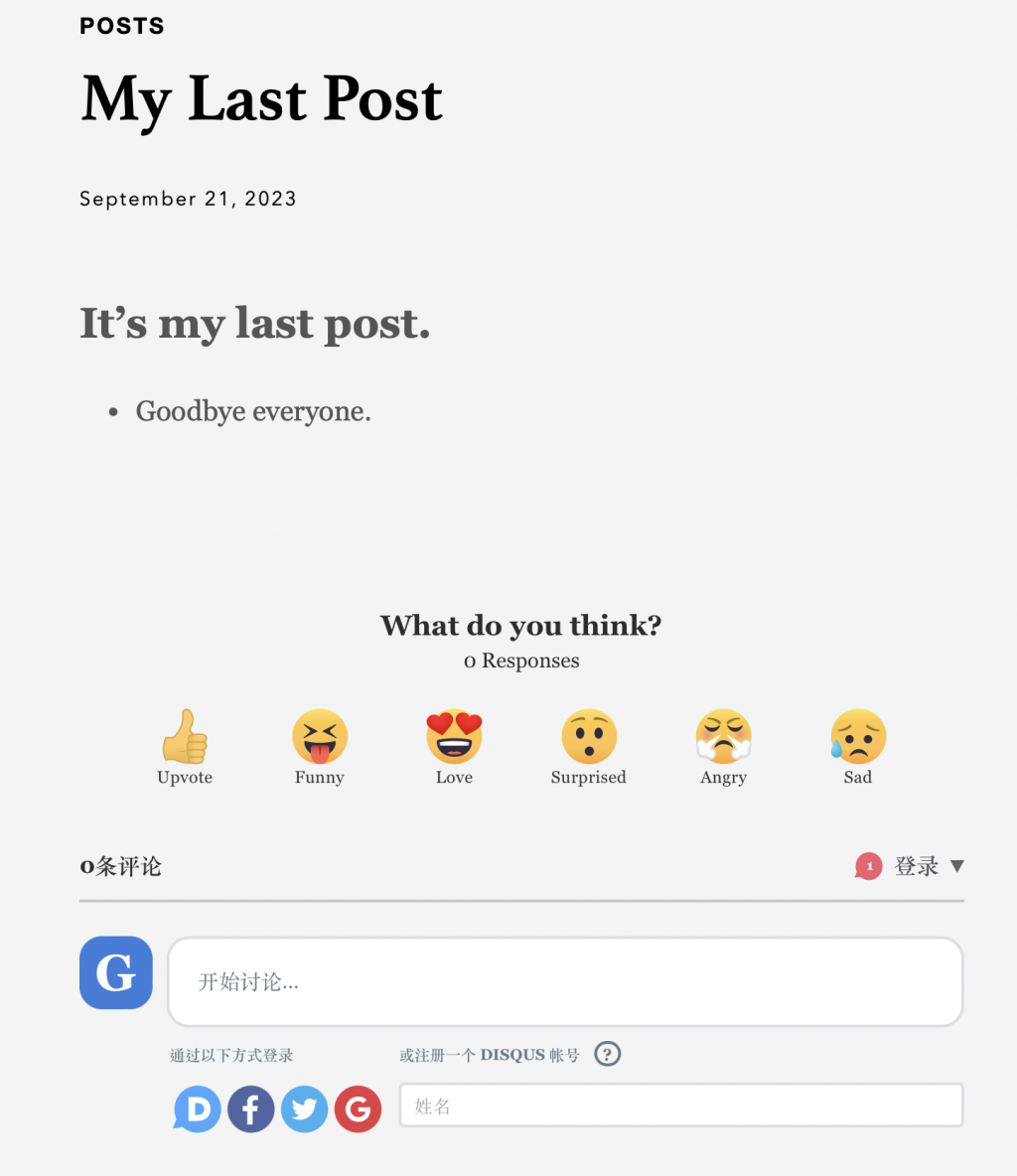Tap the 开始讨论 comment box
The width and height of the screenshot is (1017, 1176).
click(565, 981)
